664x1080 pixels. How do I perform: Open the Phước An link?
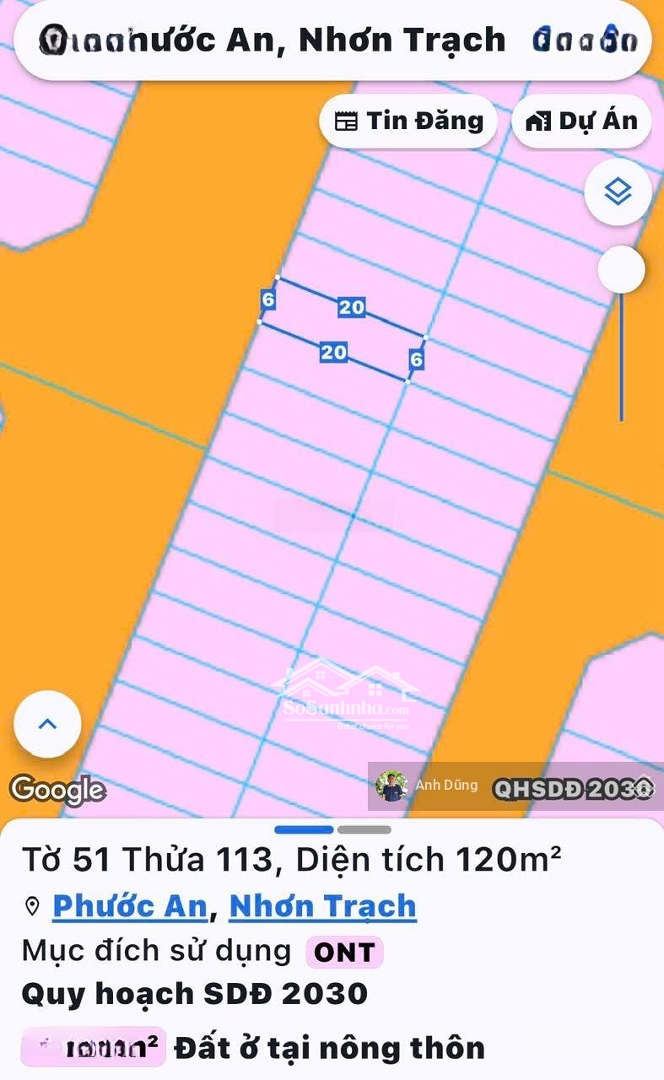(x=130, y=906)
